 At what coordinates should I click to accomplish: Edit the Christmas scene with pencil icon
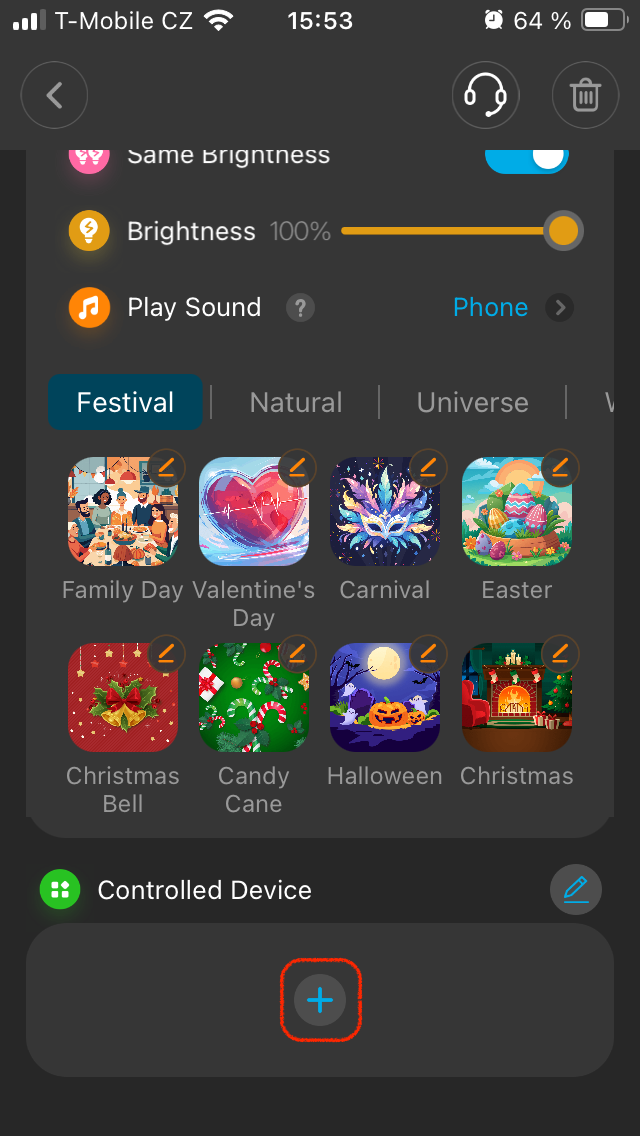(560, 654)
